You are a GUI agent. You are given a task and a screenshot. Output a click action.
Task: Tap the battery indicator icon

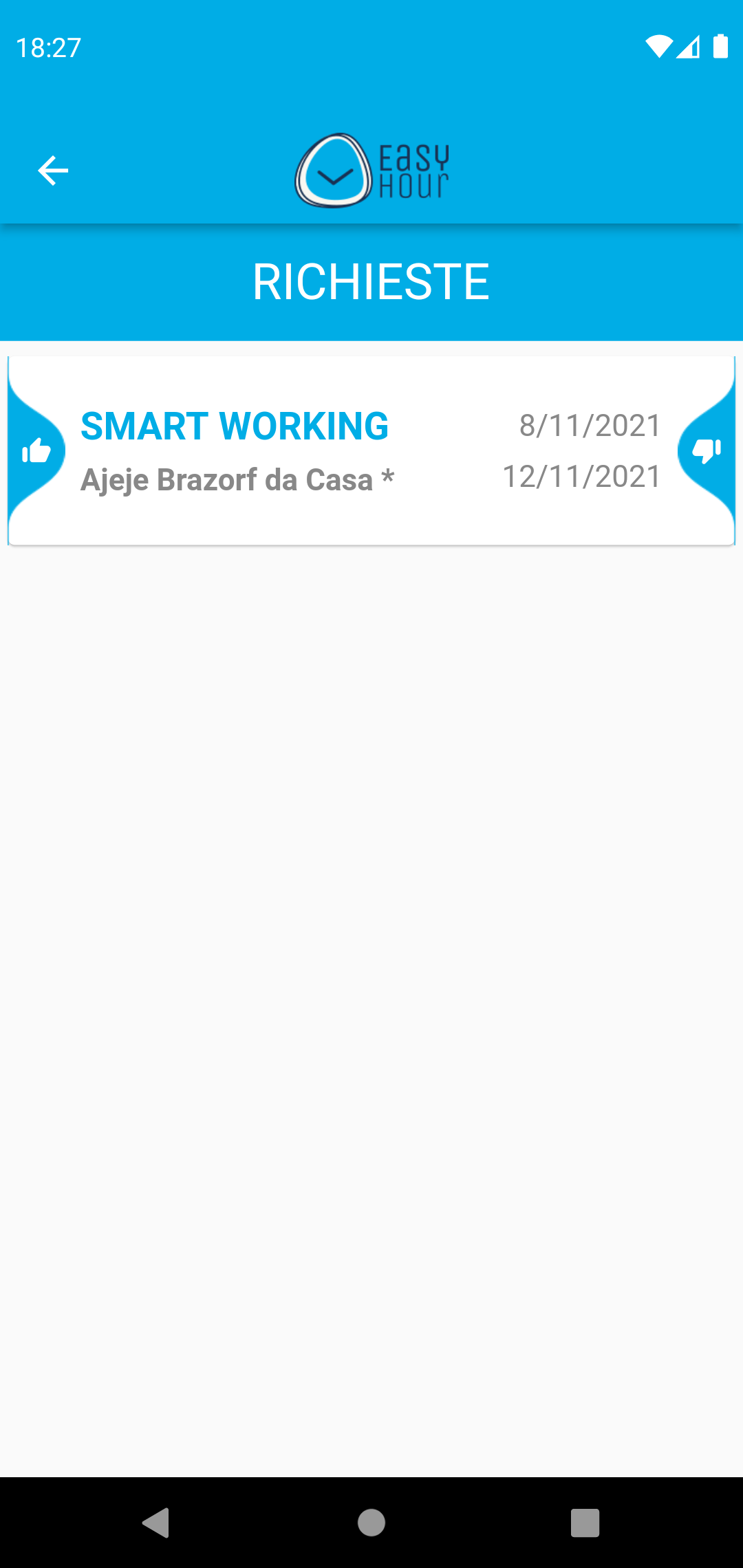pyautogui.click(x=721, y=47)
